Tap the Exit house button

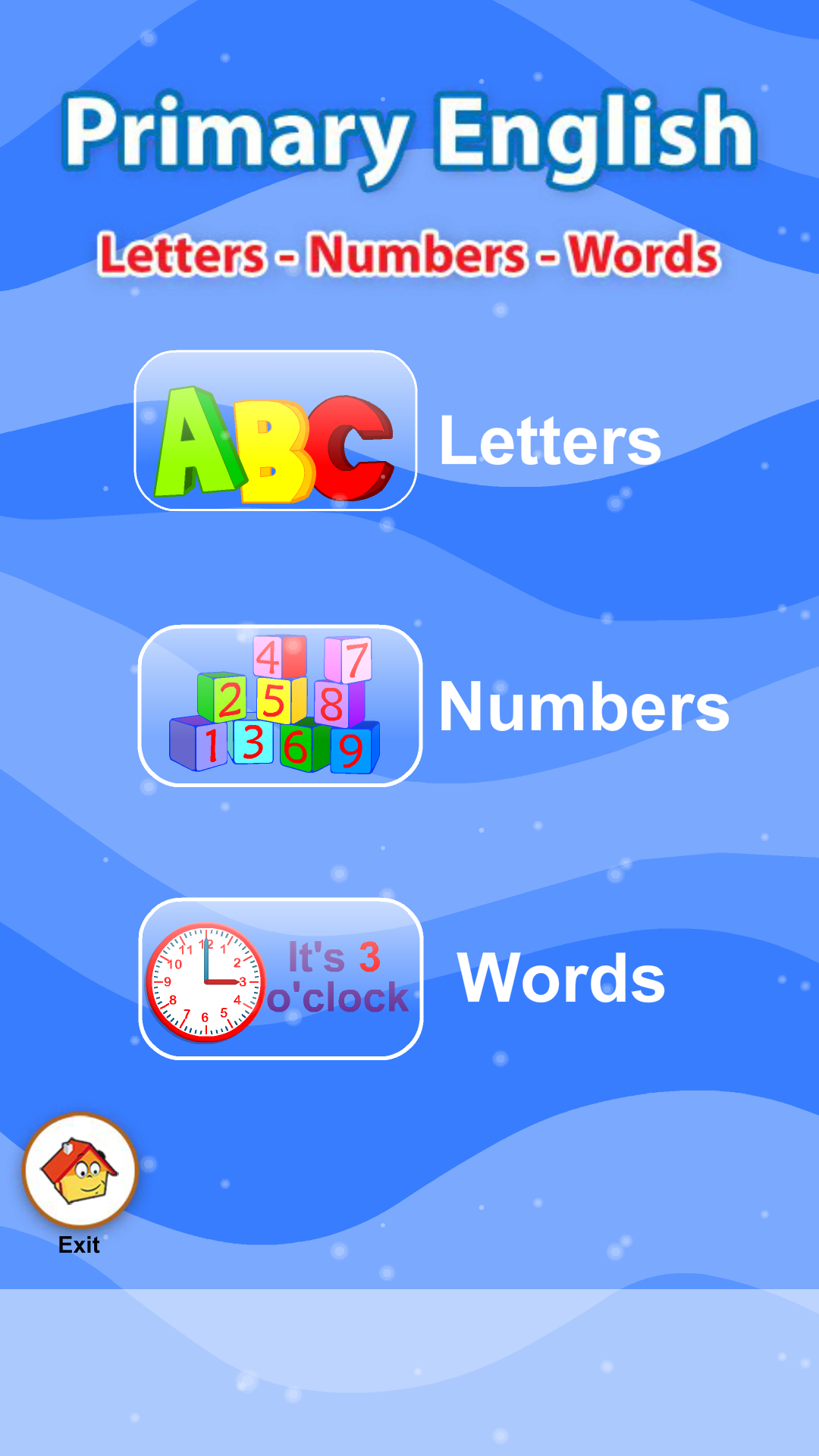point(80,1170)
